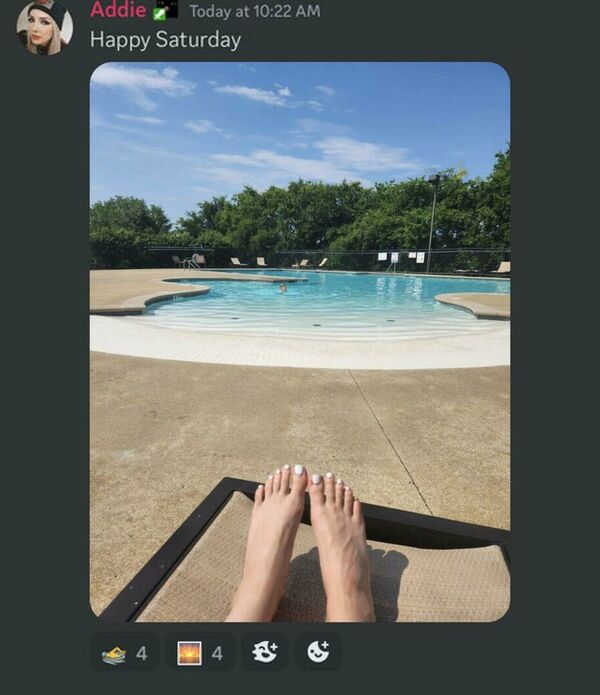Image resolution: width=600 pixels, height=695 pixels.
Task: Open Addie's profile avatar
Action: pyautogui.click(x=44, y=26)
